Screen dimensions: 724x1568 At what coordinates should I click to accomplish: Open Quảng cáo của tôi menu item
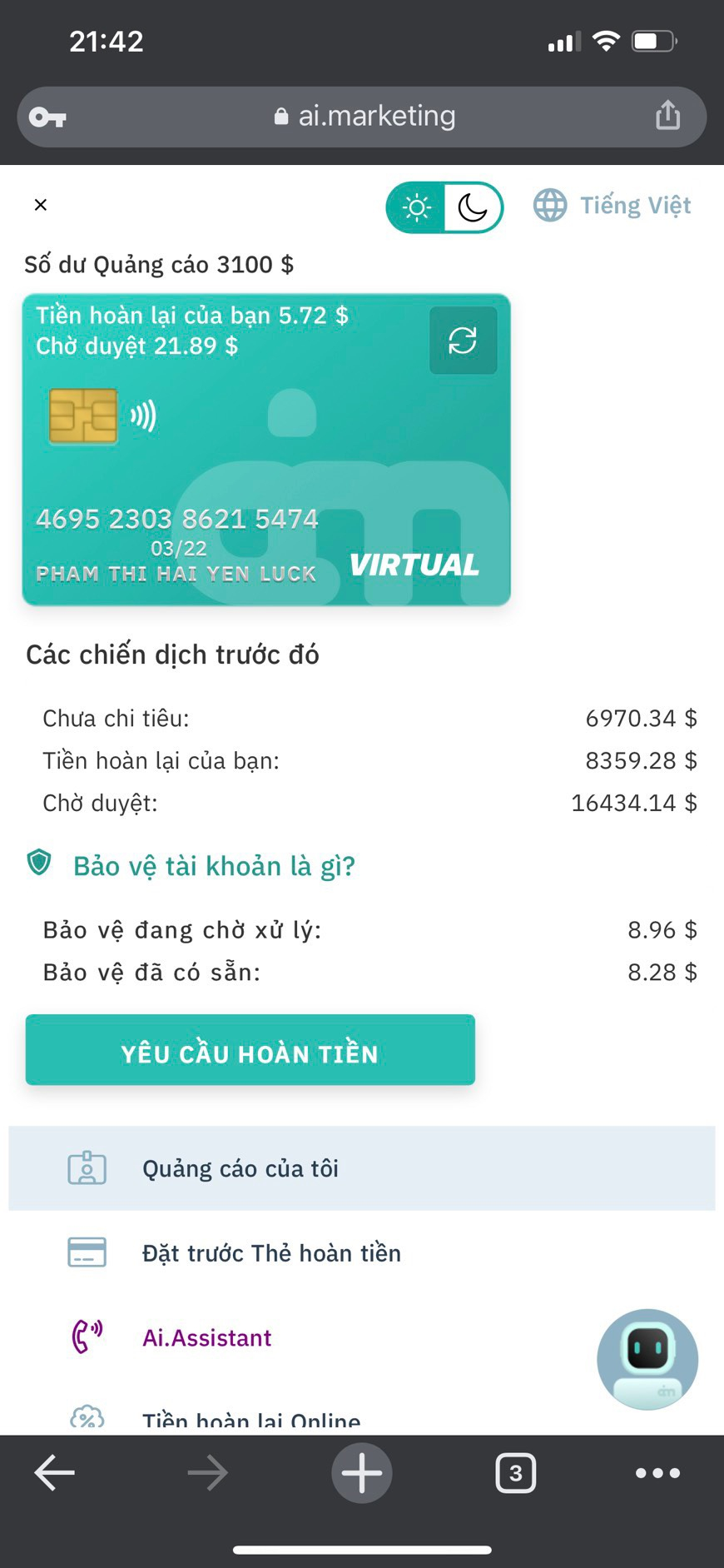[241, 1168]
